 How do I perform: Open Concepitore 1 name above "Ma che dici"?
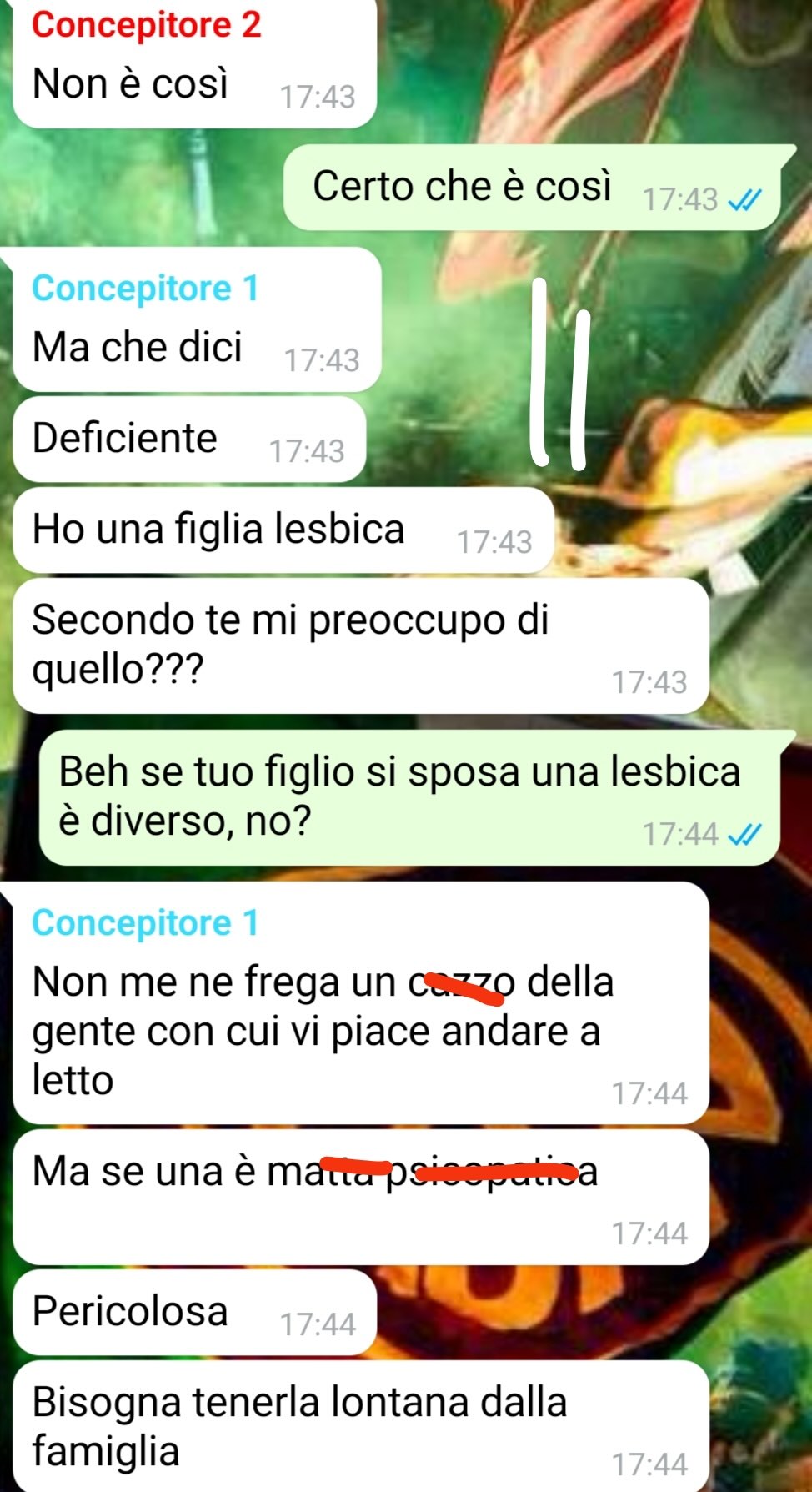coord(145,289)
